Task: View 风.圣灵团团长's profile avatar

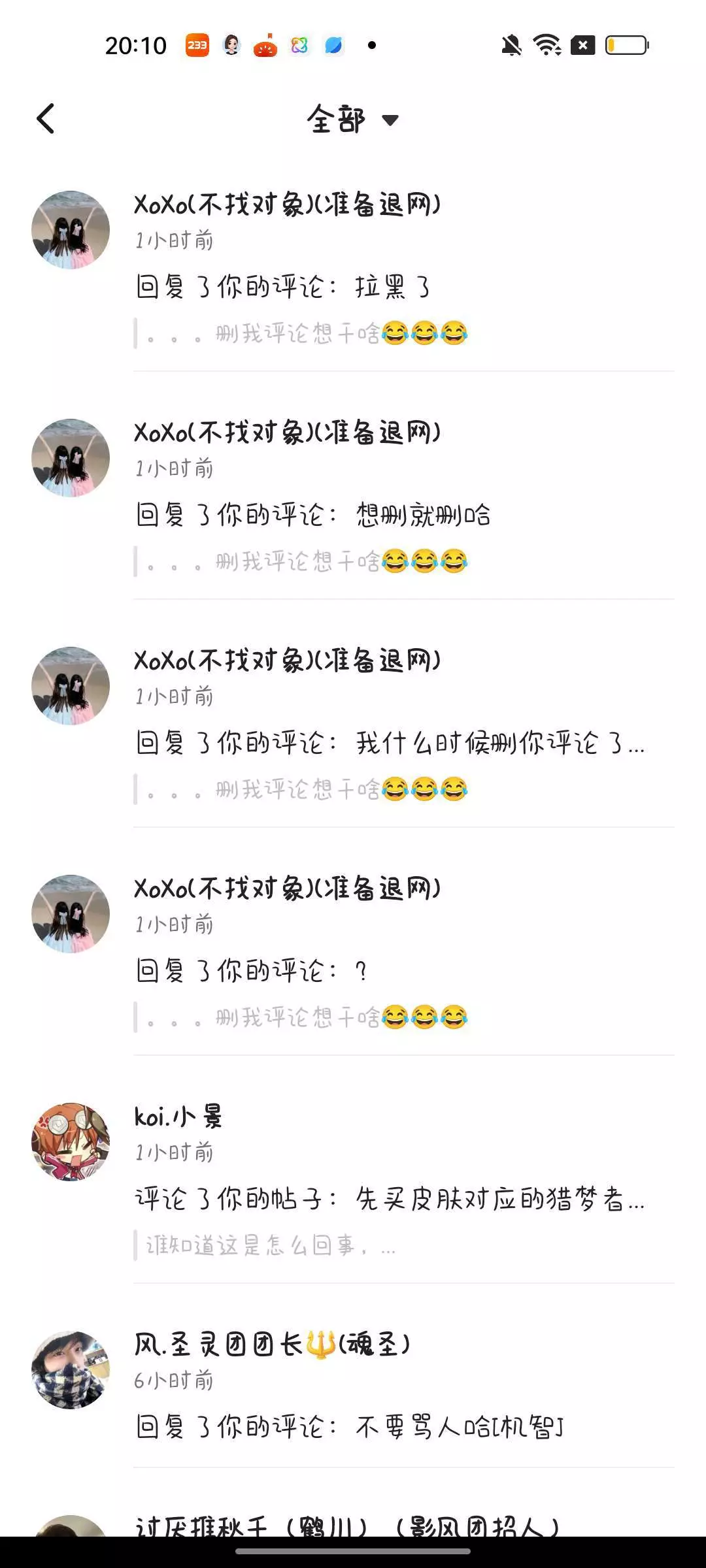Action: tap(71, 1369)
